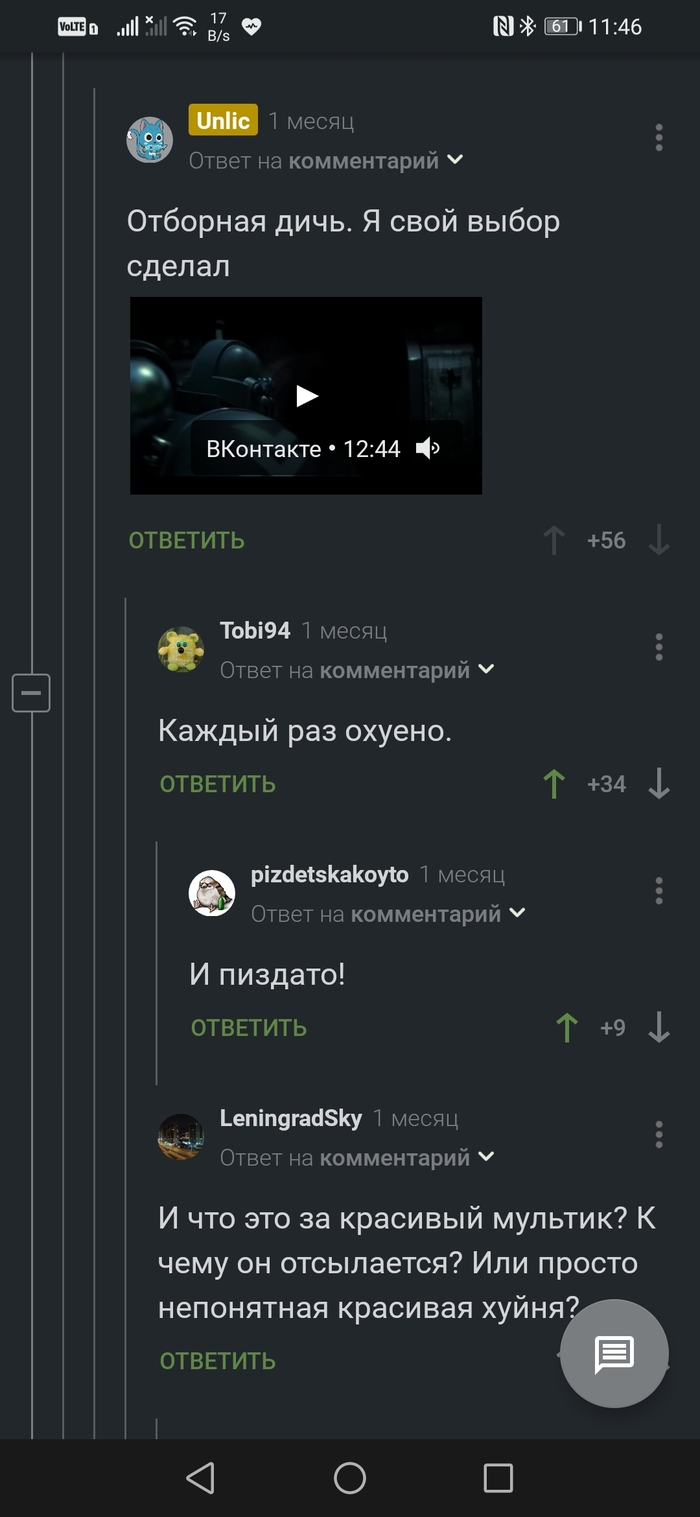700x1517 pixels.
Task: Open overflow menu on Unlic's comment
Action: [x=658, y=138]
